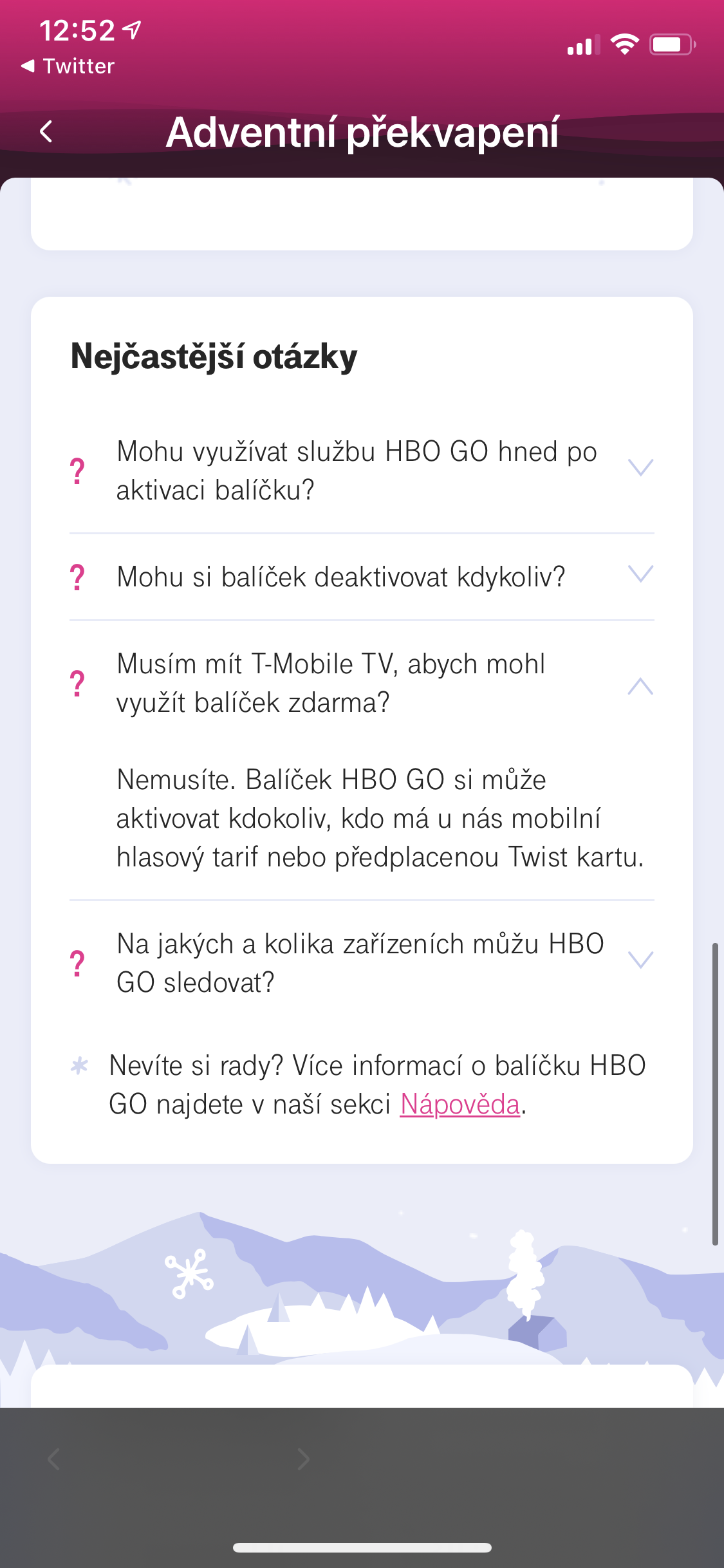Return to the Twitter app
Viewport: 724px width, 1568px height.
pyautogui.click(x=68, y=66)
